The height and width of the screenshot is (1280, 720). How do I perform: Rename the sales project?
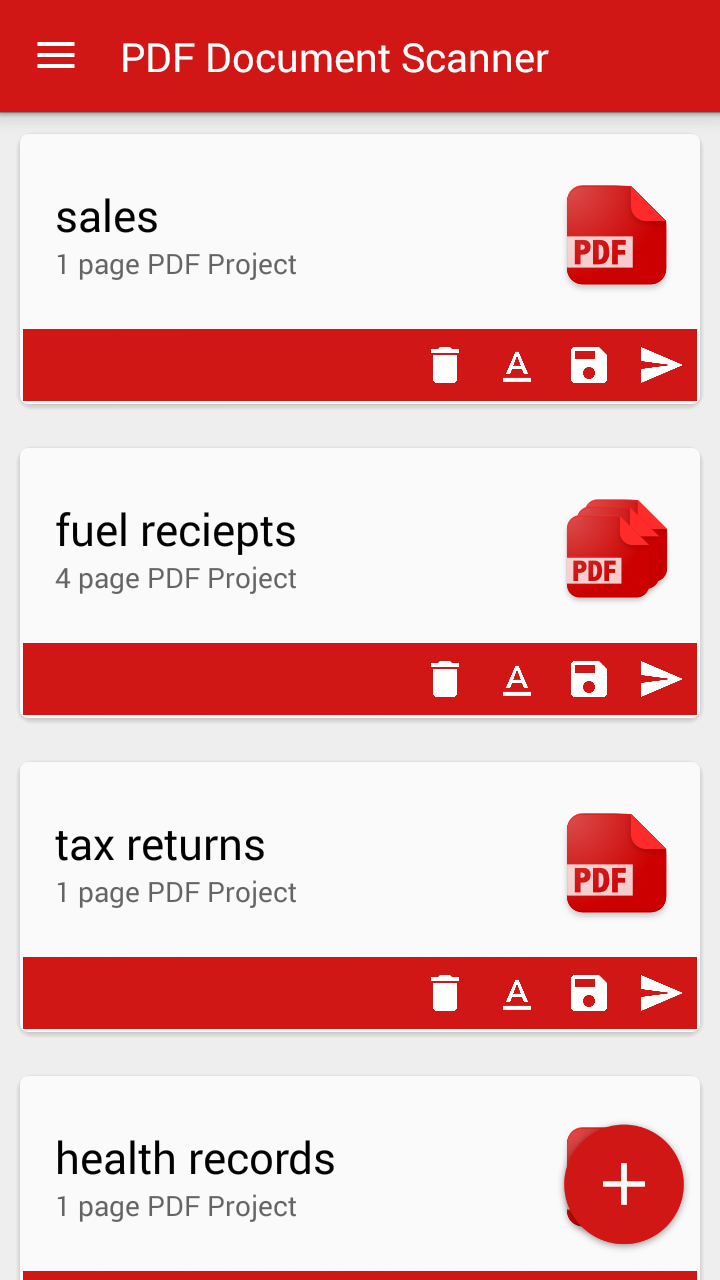coord(517,366)
